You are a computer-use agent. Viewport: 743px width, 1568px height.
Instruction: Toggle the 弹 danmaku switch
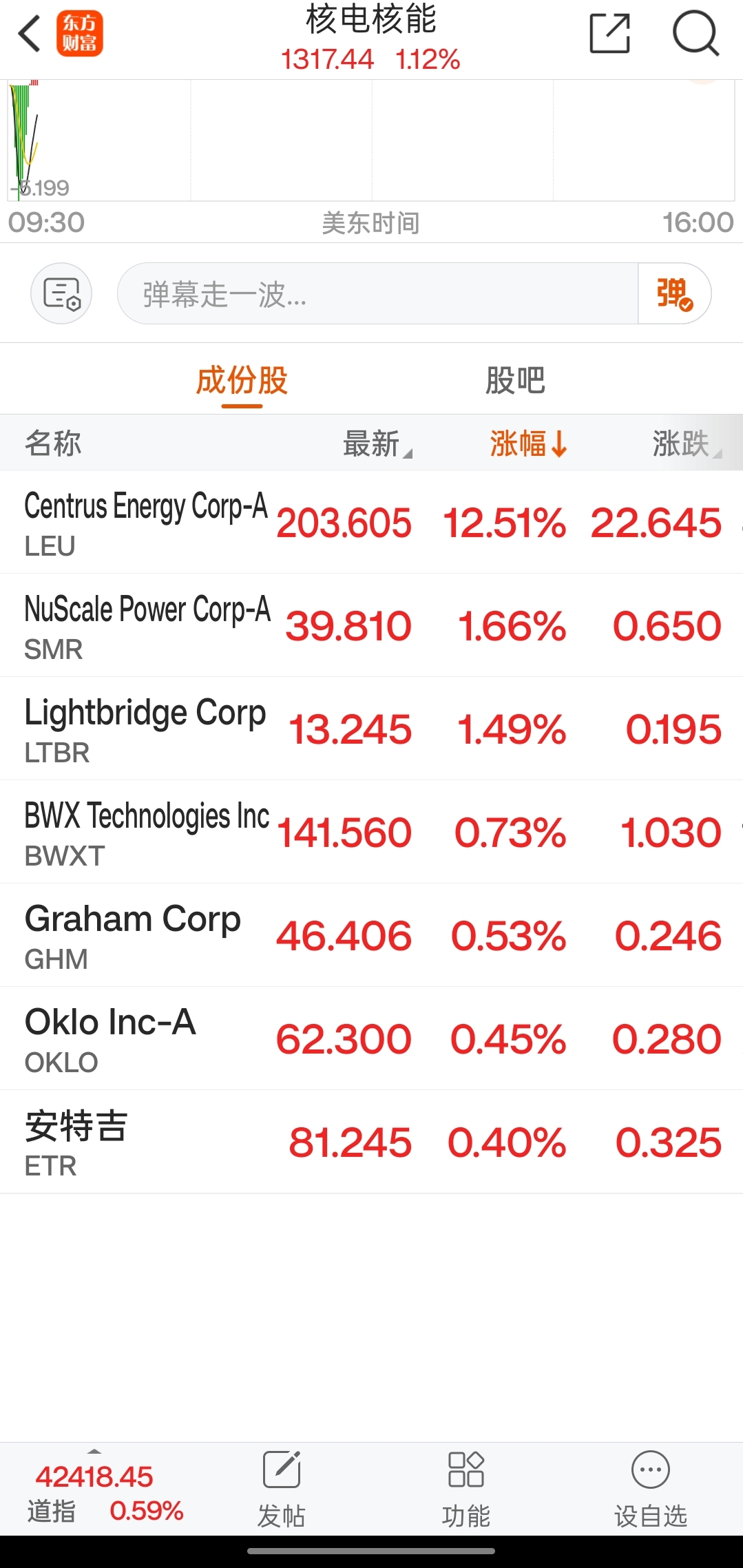pyautogui.click(x=674, y=293)
